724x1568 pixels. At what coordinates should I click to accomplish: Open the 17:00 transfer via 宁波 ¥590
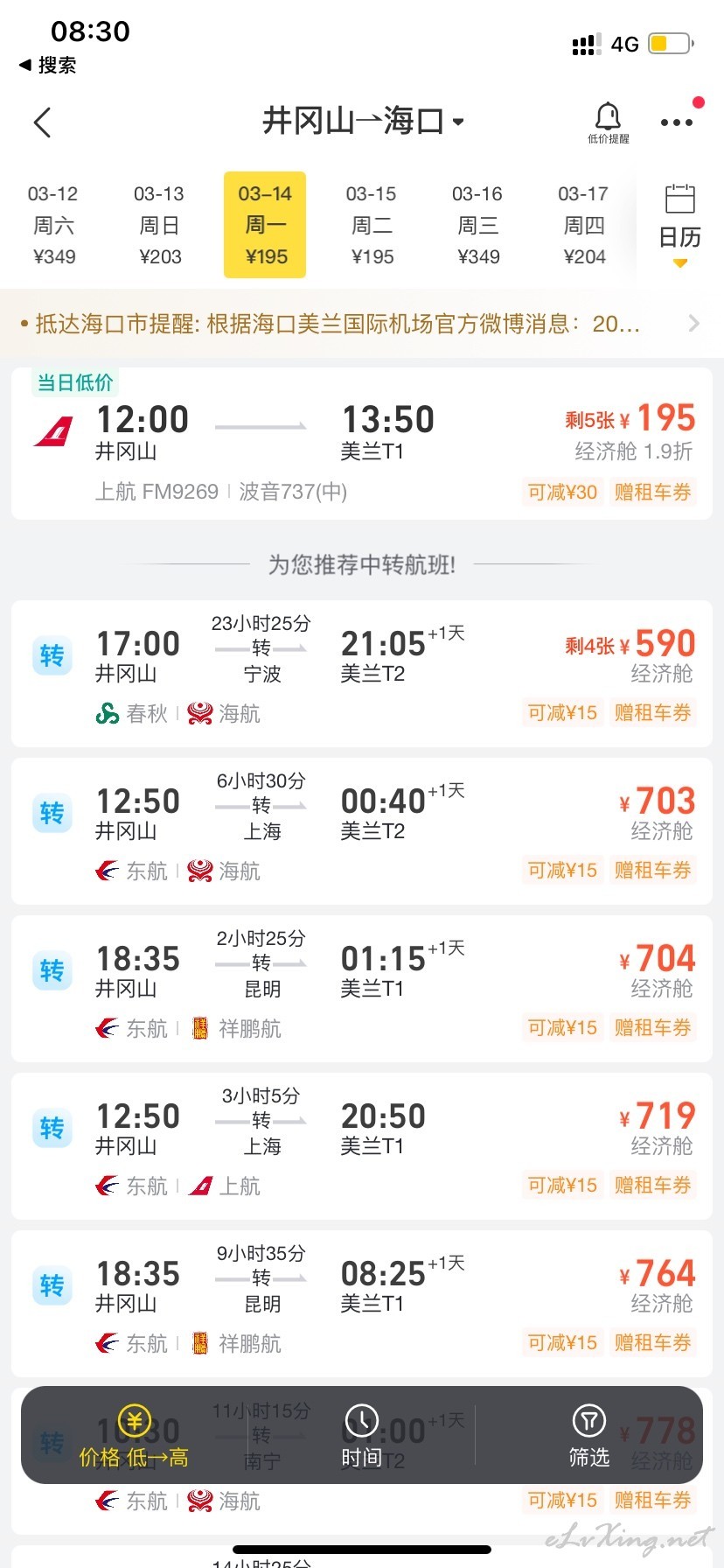[362, 674]
